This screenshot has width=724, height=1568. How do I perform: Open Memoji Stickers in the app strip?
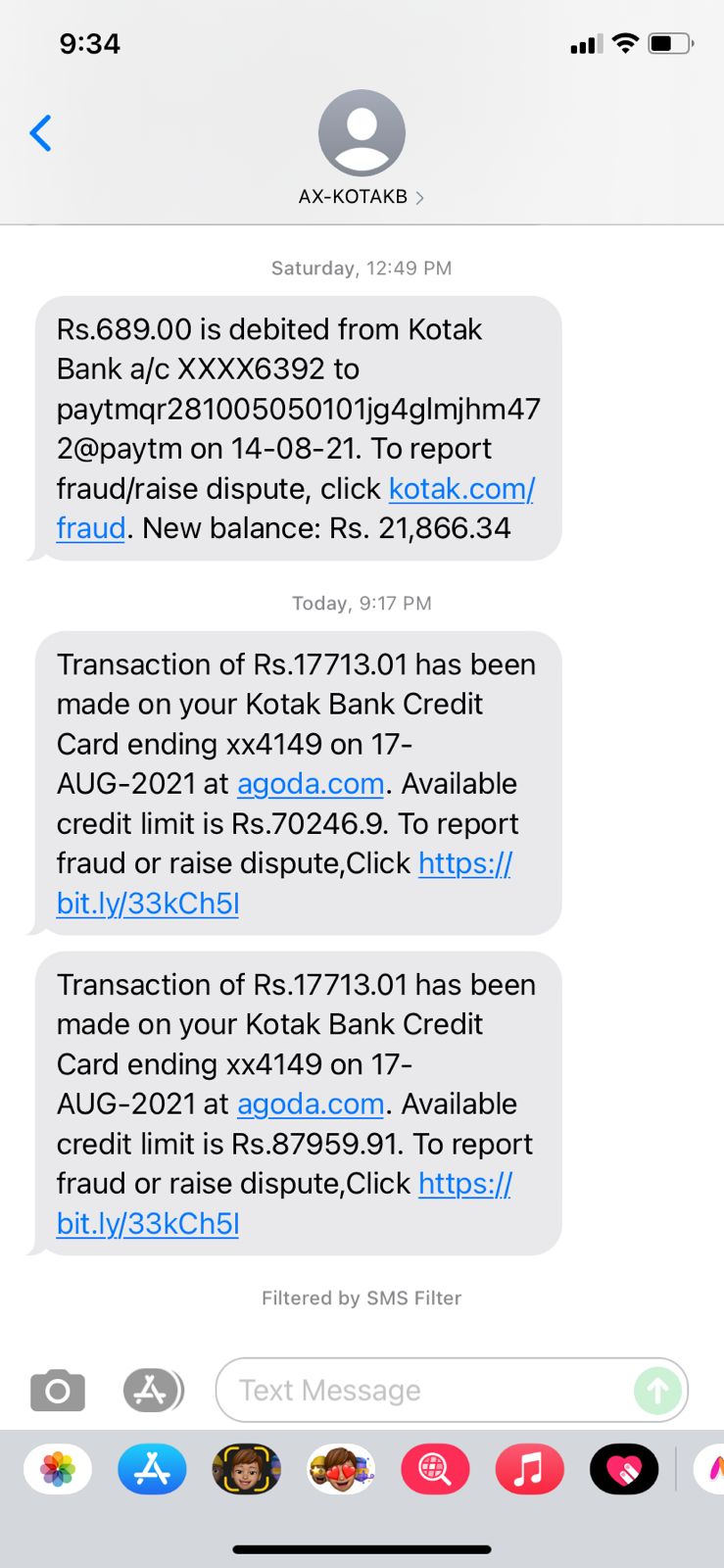(341, 1469)
